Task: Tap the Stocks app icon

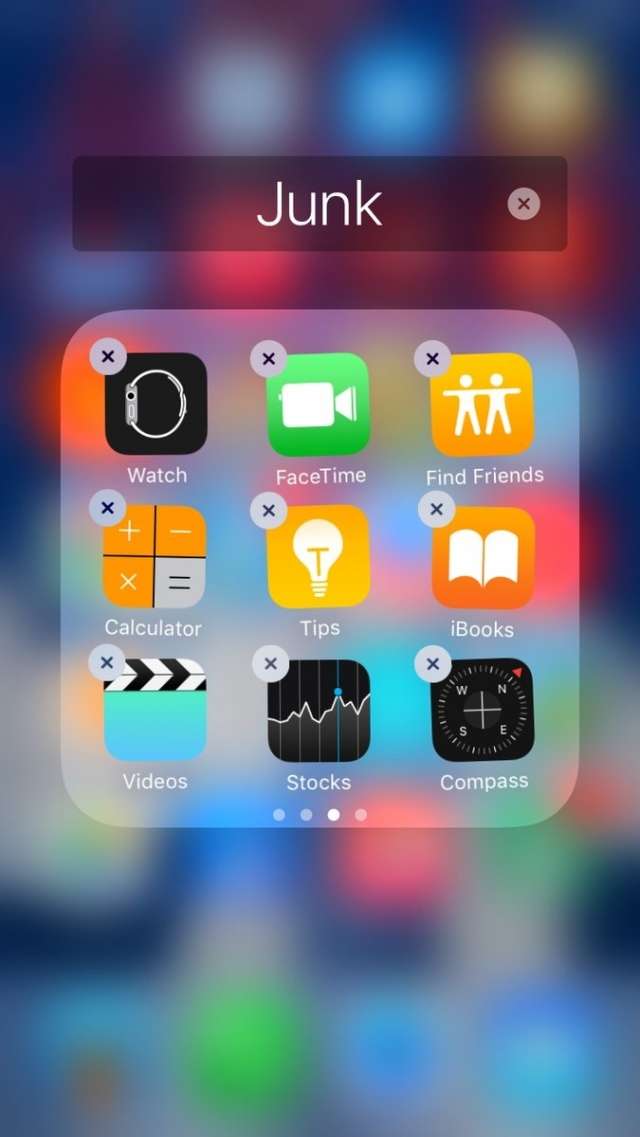Action: pos(319,711)
